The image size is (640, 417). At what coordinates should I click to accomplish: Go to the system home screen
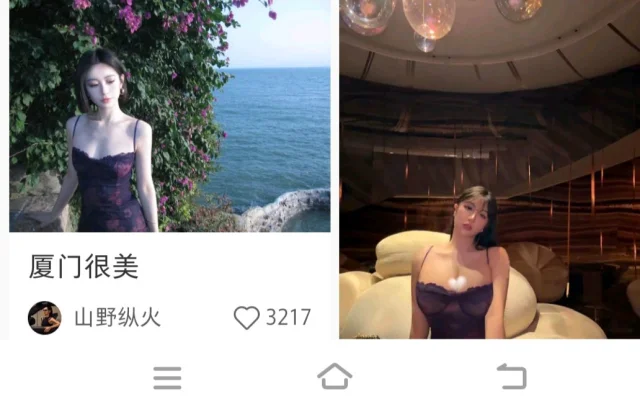[x=334, y=377]
